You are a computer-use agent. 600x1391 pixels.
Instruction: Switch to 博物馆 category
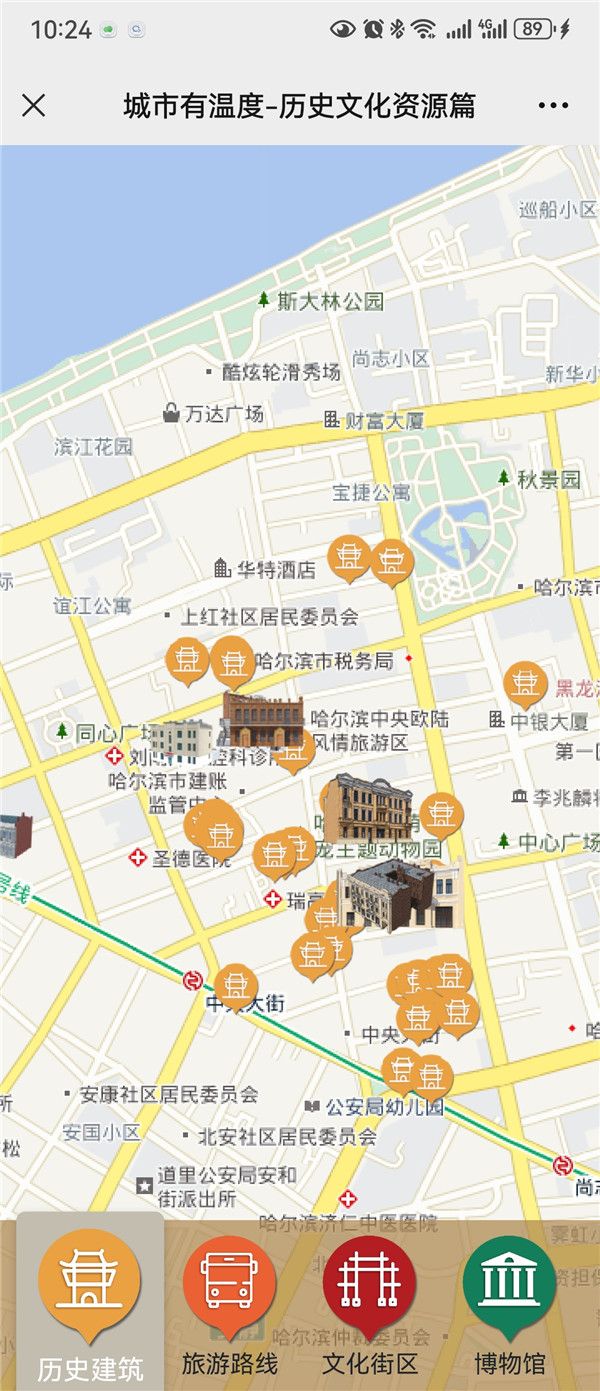(x=509, y=1302)
